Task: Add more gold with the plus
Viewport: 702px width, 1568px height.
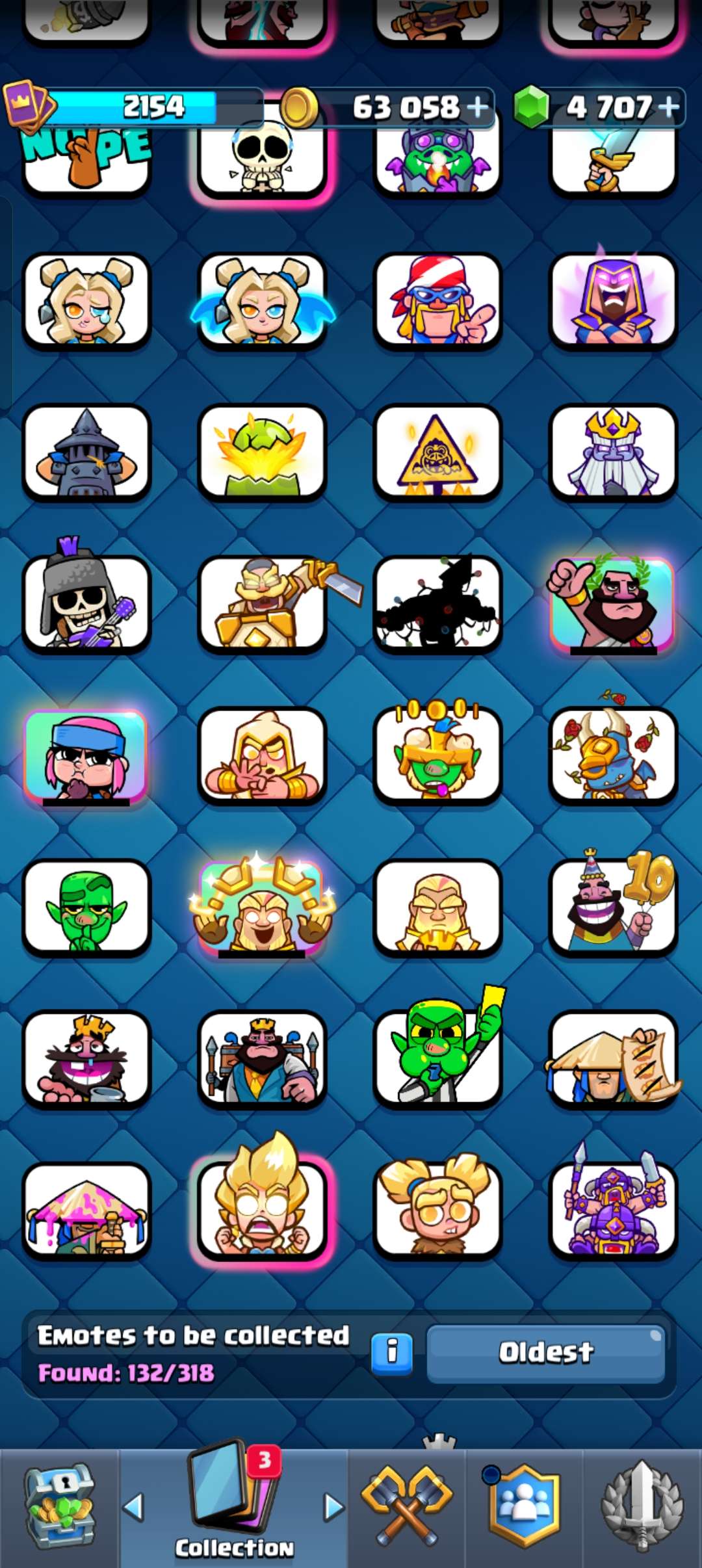Action: [478, 107]
